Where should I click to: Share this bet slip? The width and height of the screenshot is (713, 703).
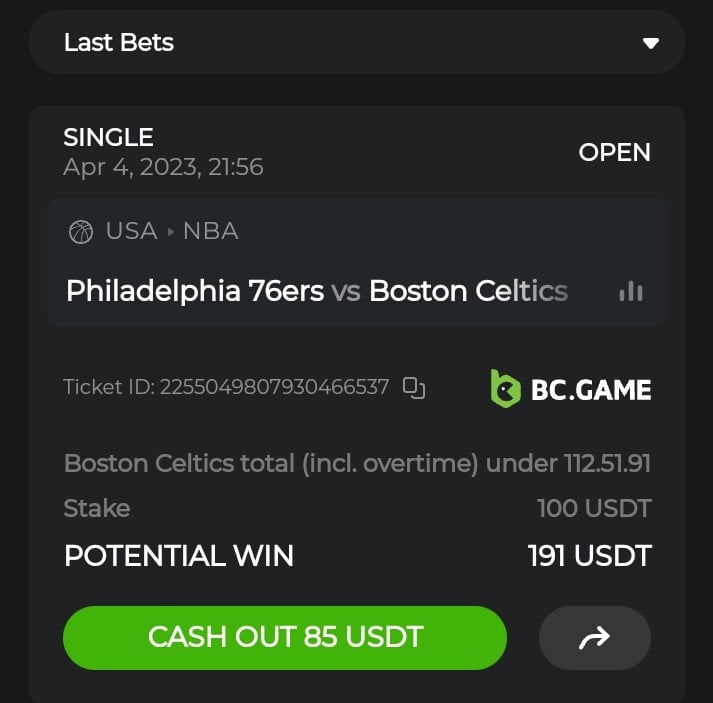point(594,637)
